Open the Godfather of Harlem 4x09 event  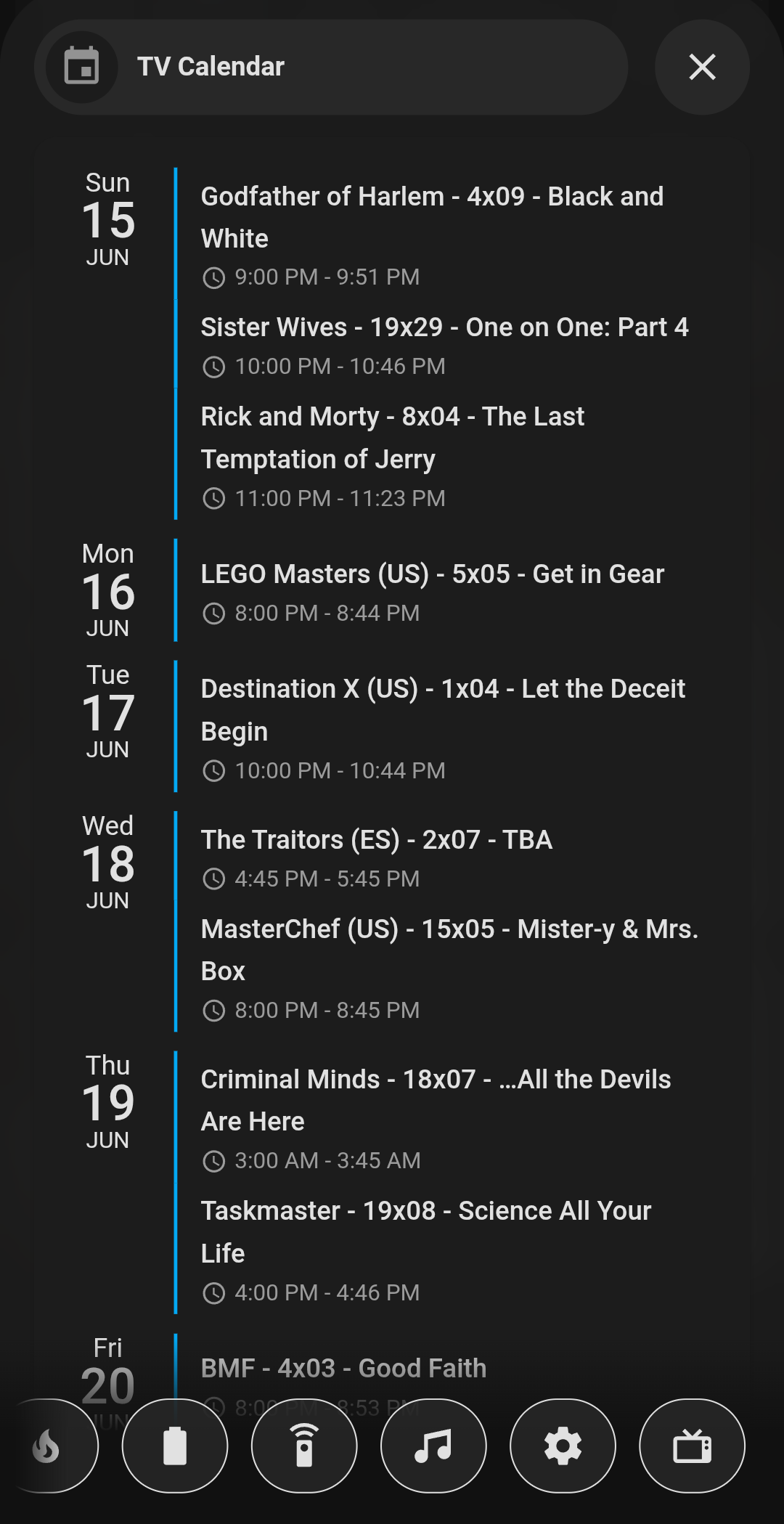pyautogui.click(x=450, y=235)
